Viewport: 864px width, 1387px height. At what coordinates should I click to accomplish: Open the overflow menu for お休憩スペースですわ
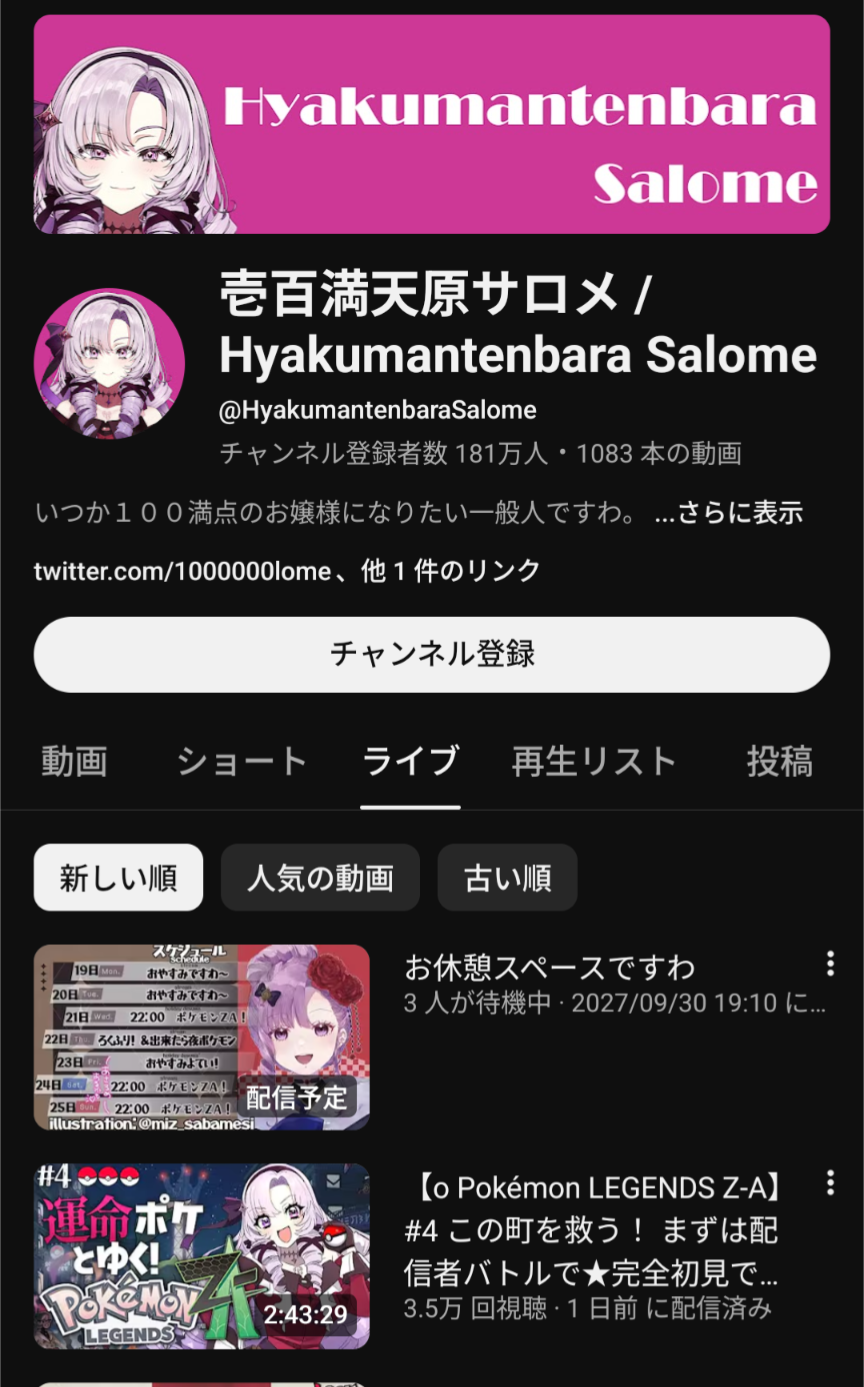pos(829,964)
